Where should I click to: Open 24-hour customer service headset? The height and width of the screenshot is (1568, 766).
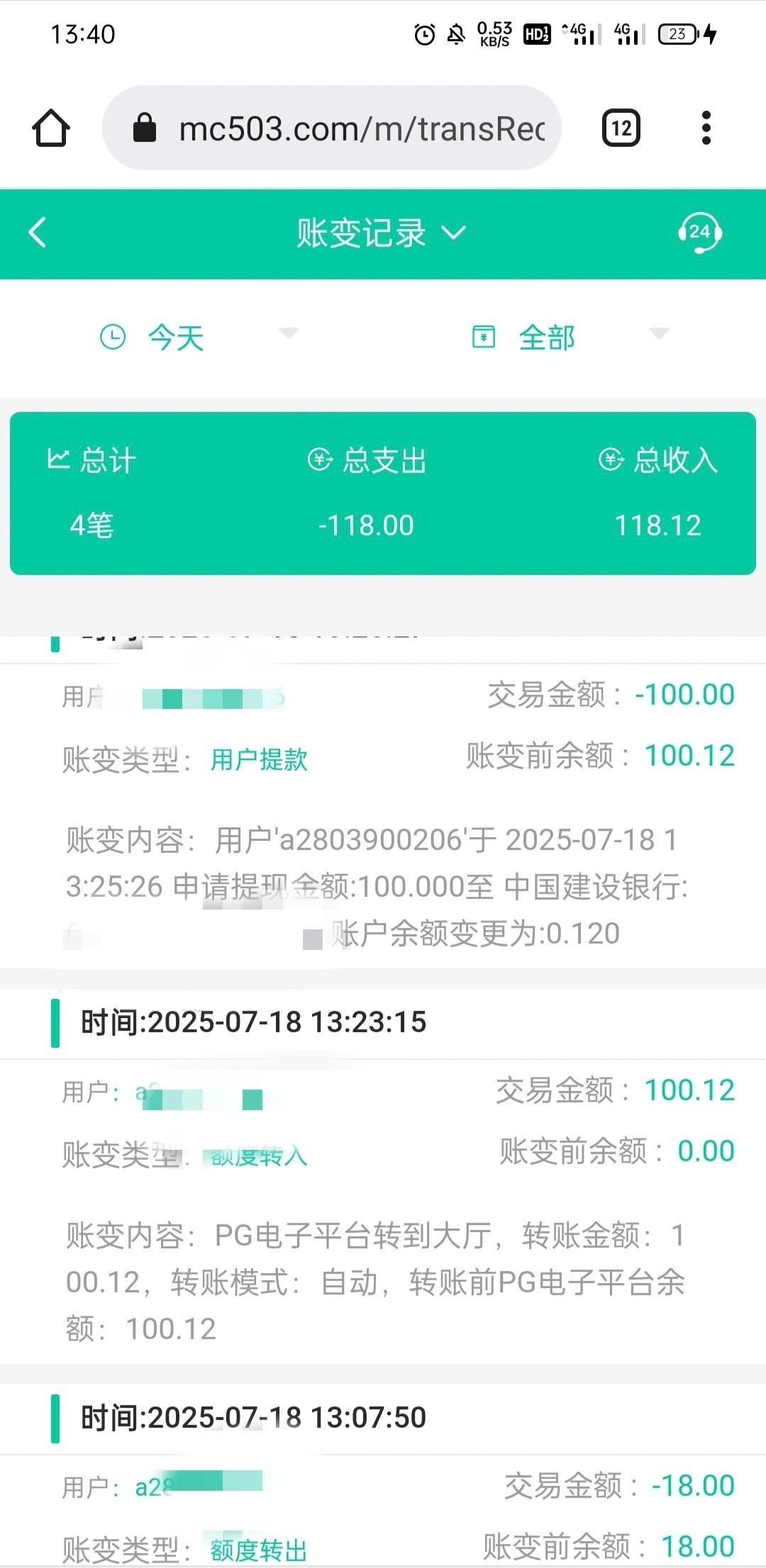click(699, 233)
